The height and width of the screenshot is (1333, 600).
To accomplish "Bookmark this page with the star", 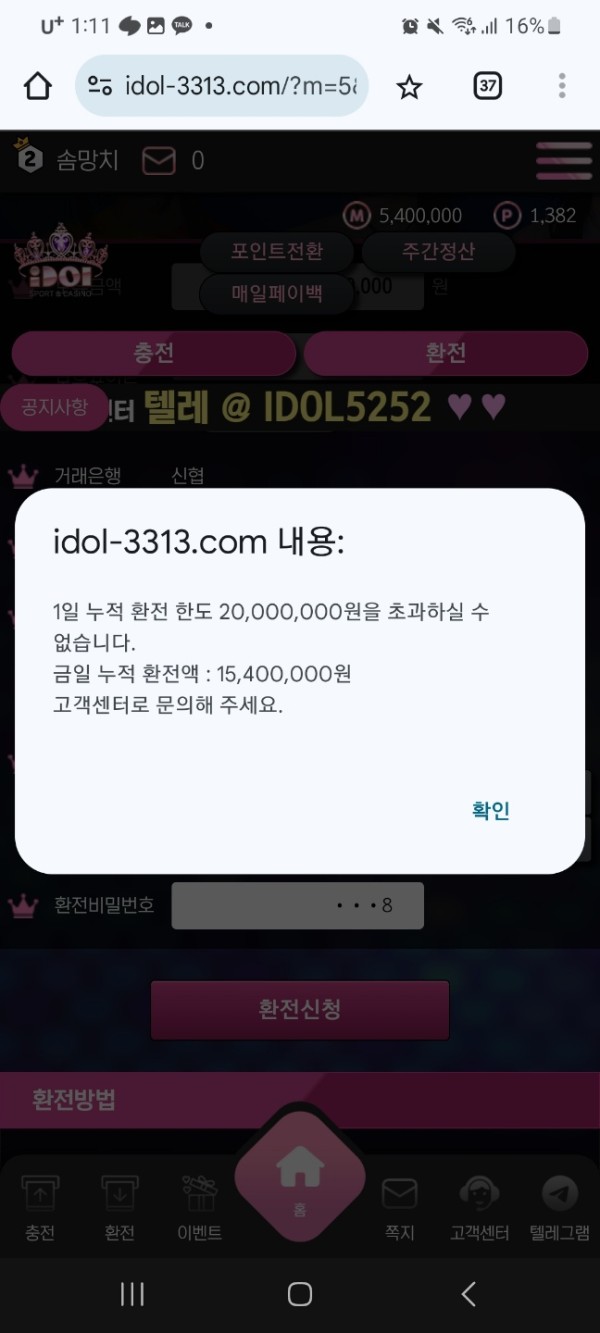I will (409, 87).
